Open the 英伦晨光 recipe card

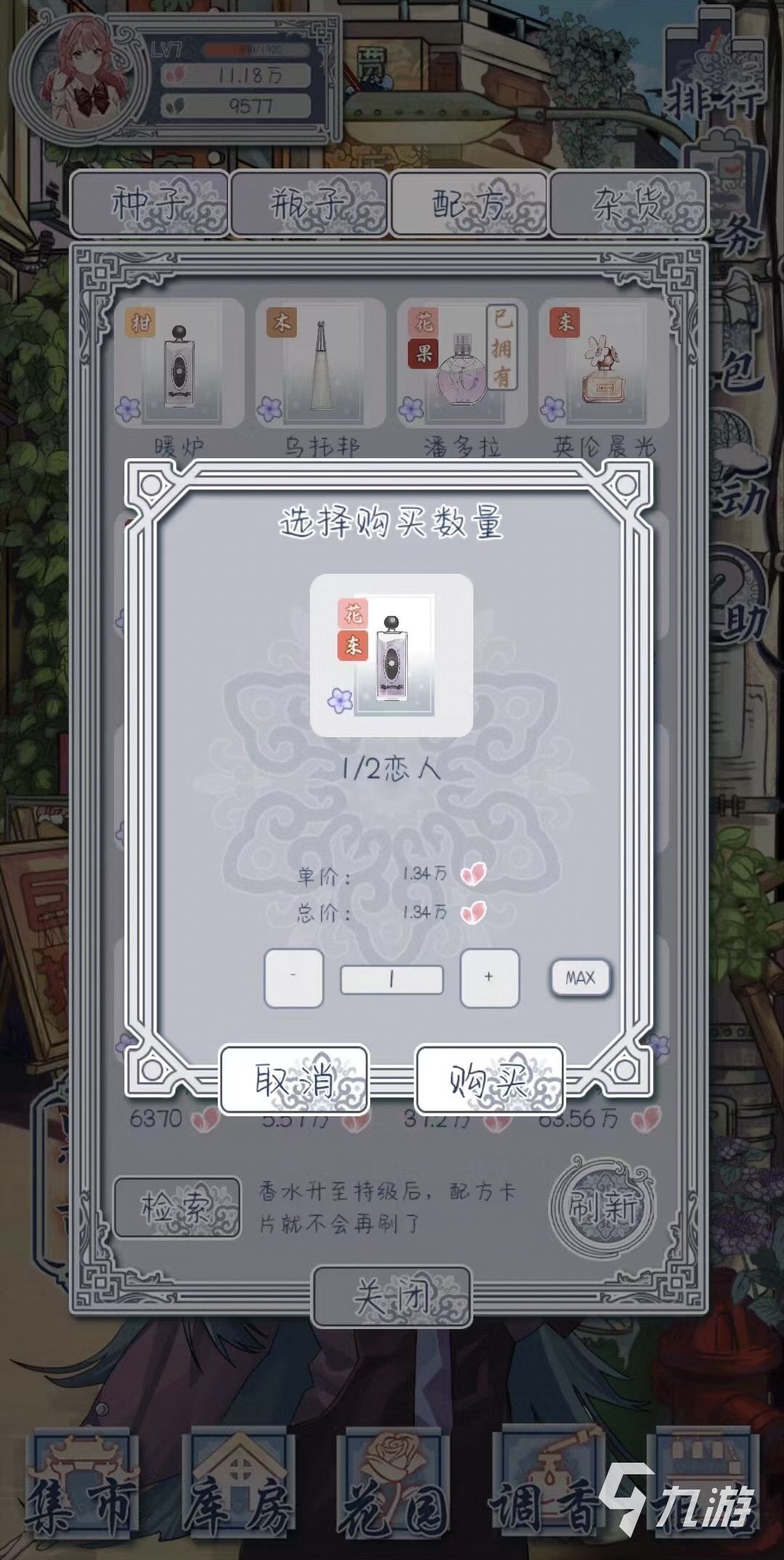[603, 363]
